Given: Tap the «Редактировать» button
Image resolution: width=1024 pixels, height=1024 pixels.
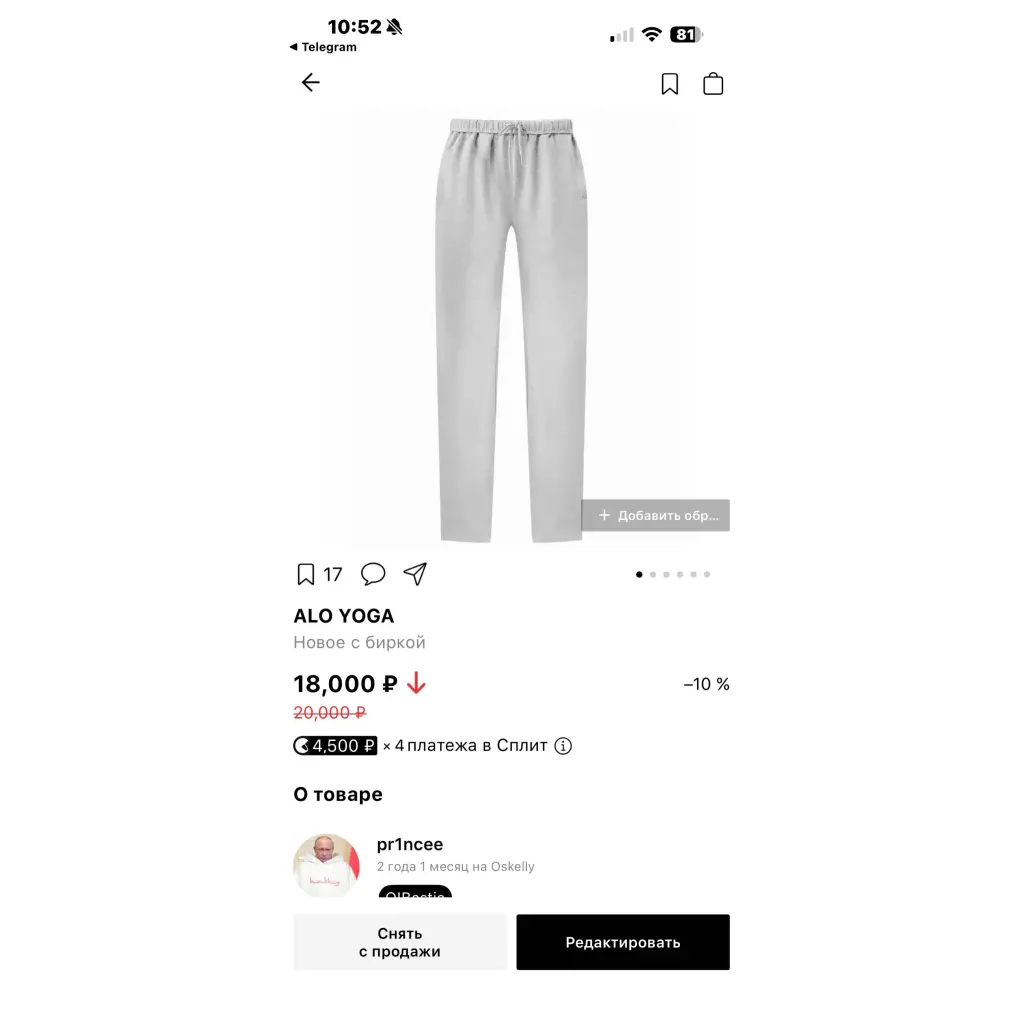Looking at the screenshot, I should (x=623, y=942).
